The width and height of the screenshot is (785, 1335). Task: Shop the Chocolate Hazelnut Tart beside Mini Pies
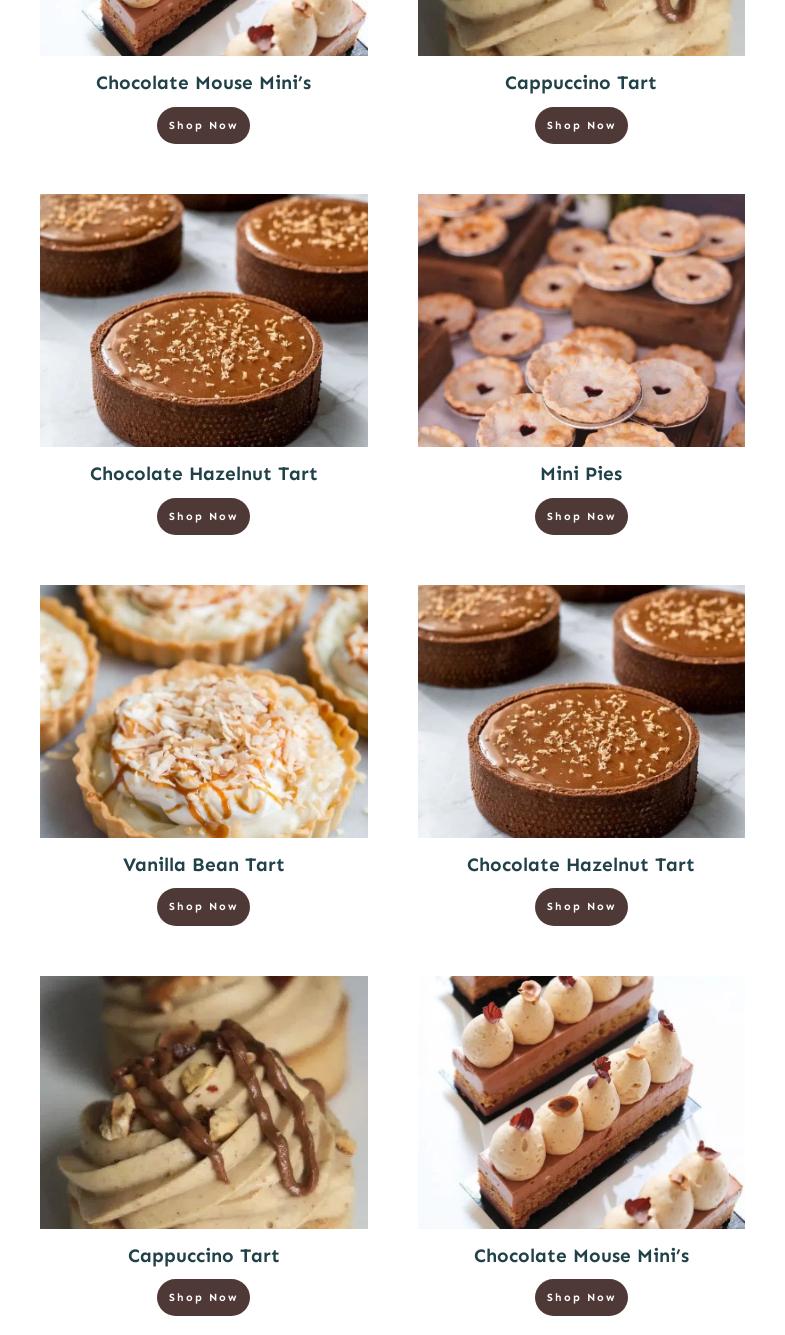(x=203, y=516)
